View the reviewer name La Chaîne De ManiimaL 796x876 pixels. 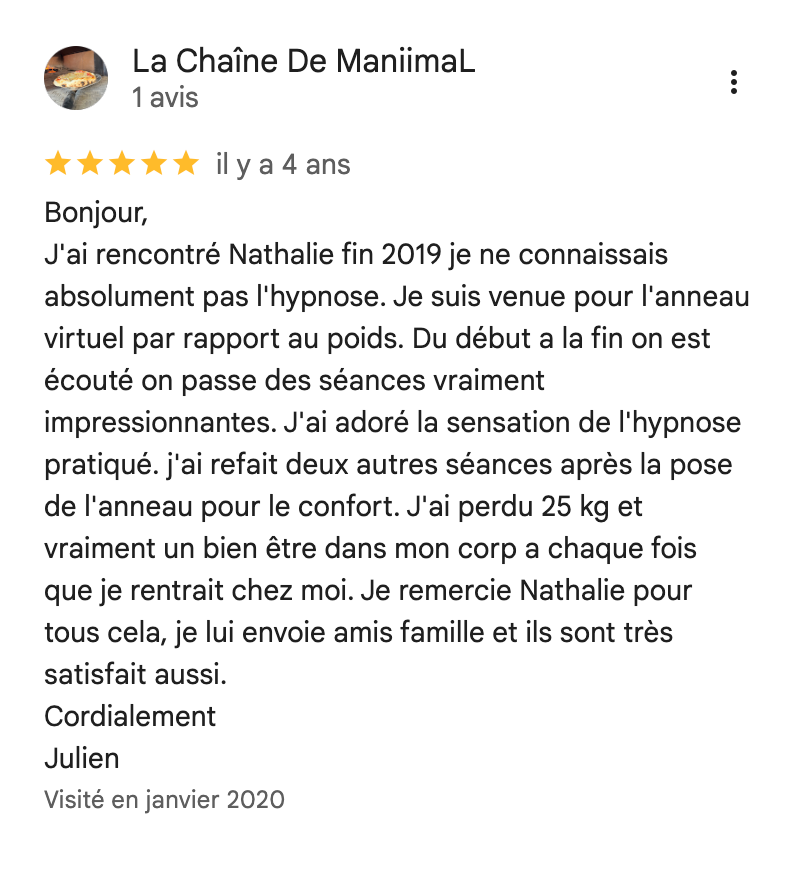click(303, 62)
